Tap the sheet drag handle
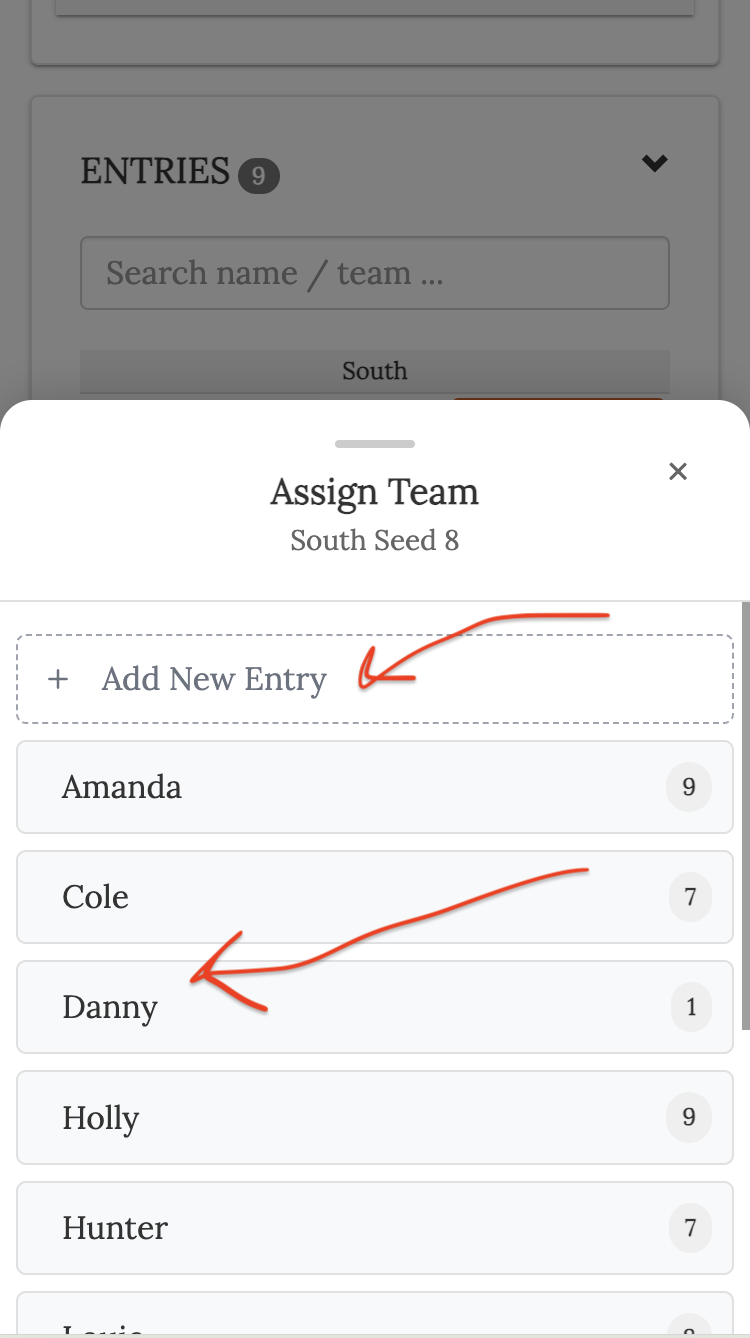 click(x=375, y=443)
